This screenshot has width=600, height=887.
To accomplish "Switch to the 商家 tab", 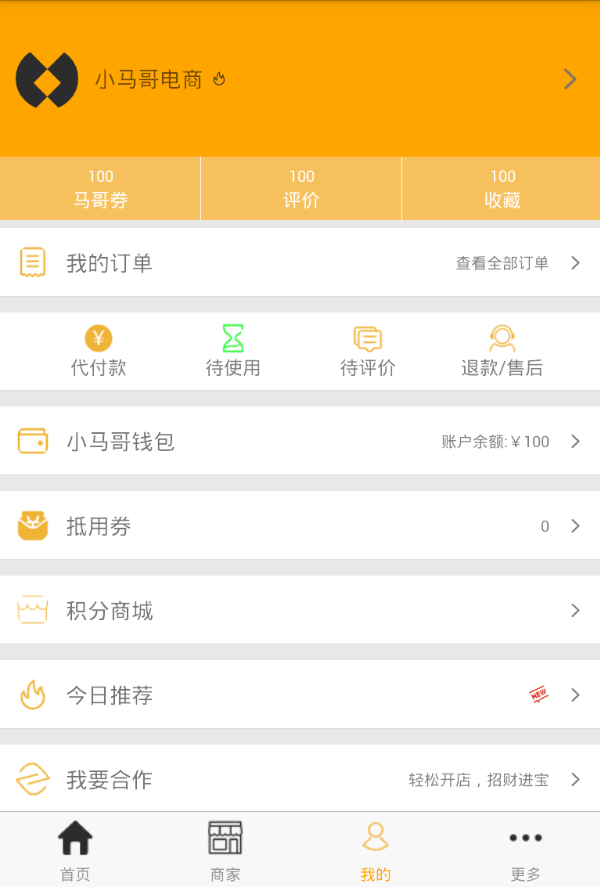I will (225, 850).
